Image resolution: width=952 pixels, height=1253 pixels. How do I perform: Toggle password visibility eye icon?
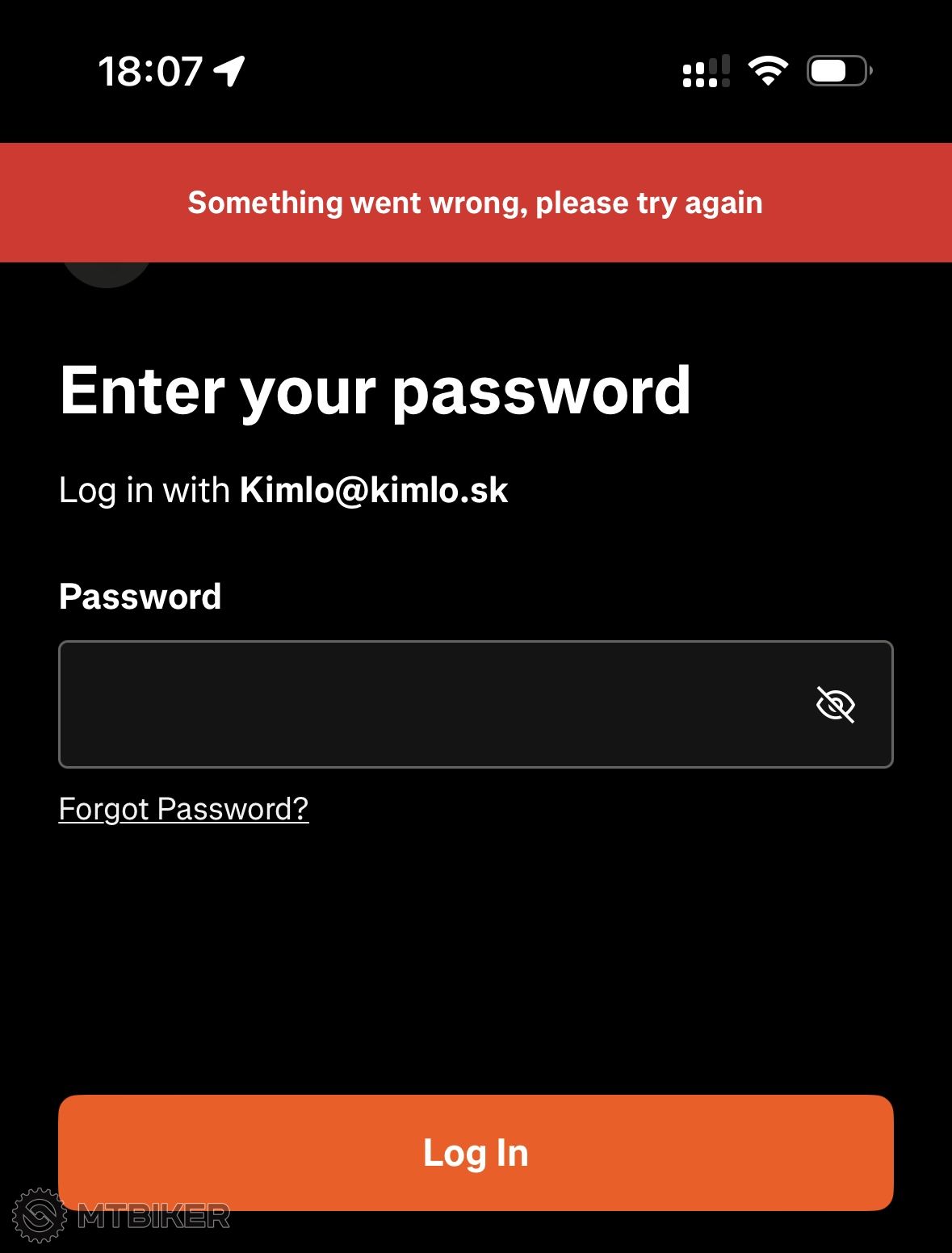835,705
